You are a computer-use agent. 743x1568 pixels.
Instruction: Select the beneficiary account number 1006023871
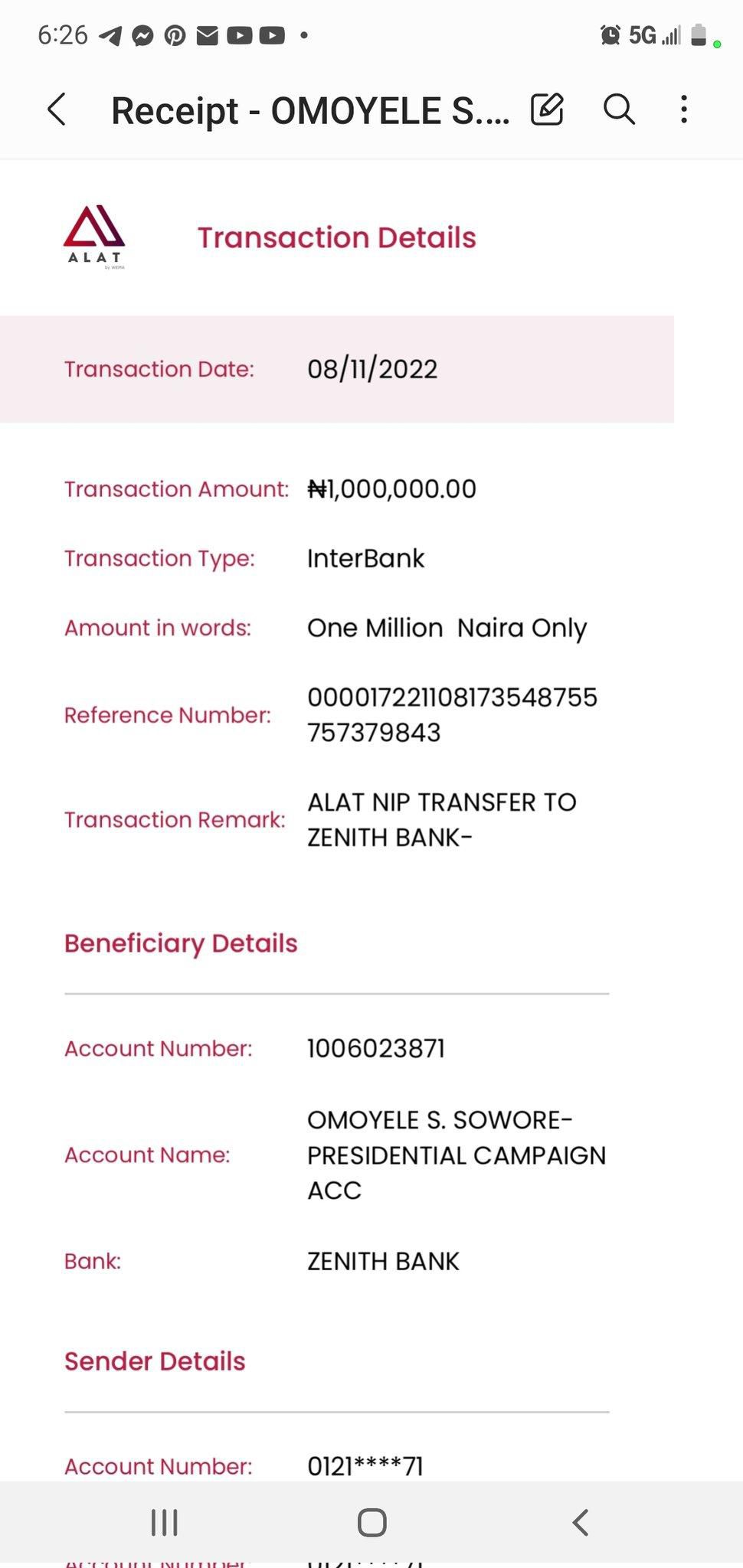tap(375, 1048)
